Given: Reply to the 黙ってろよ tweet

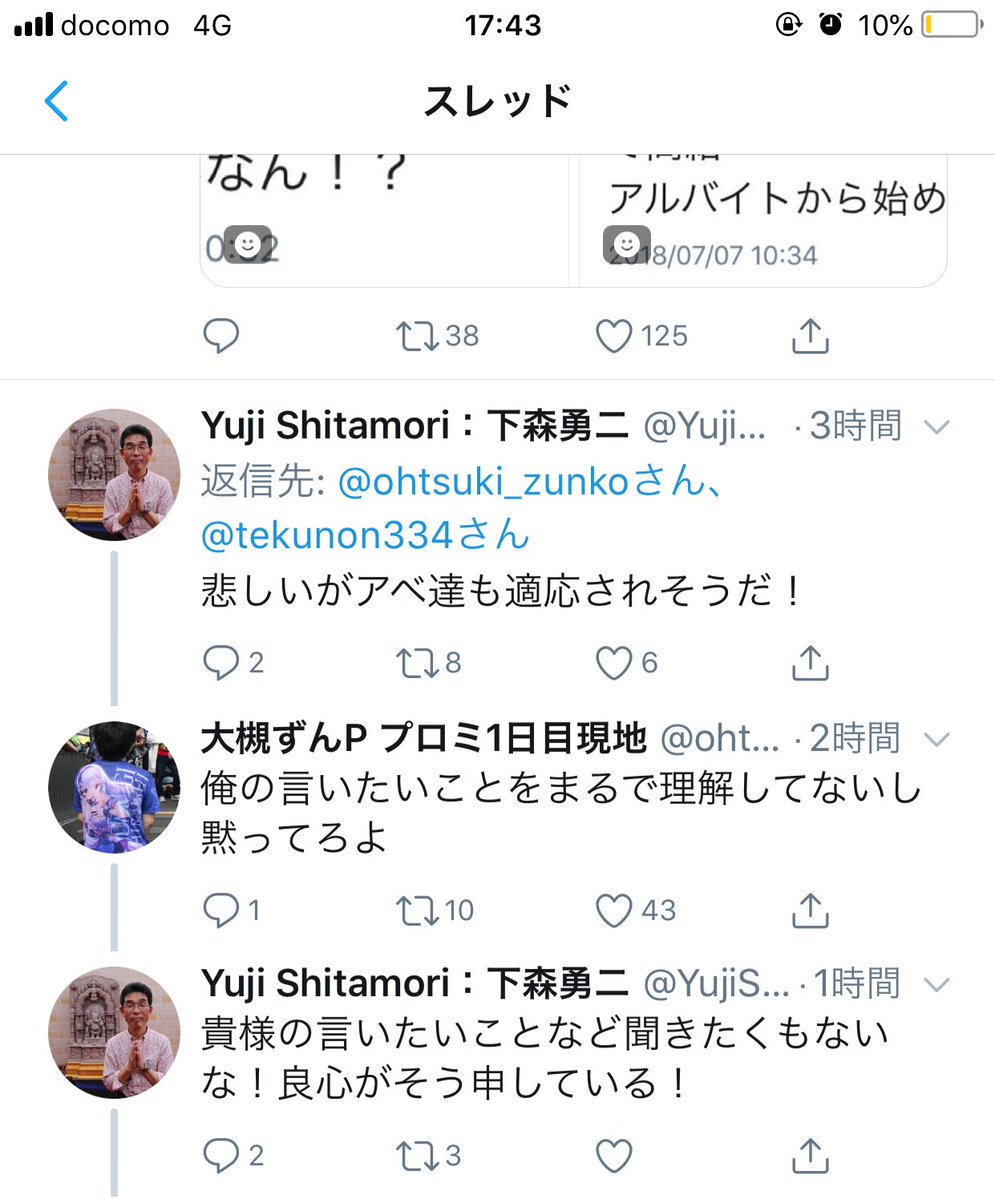Looking at the screenshot, I should click(221, 910).
